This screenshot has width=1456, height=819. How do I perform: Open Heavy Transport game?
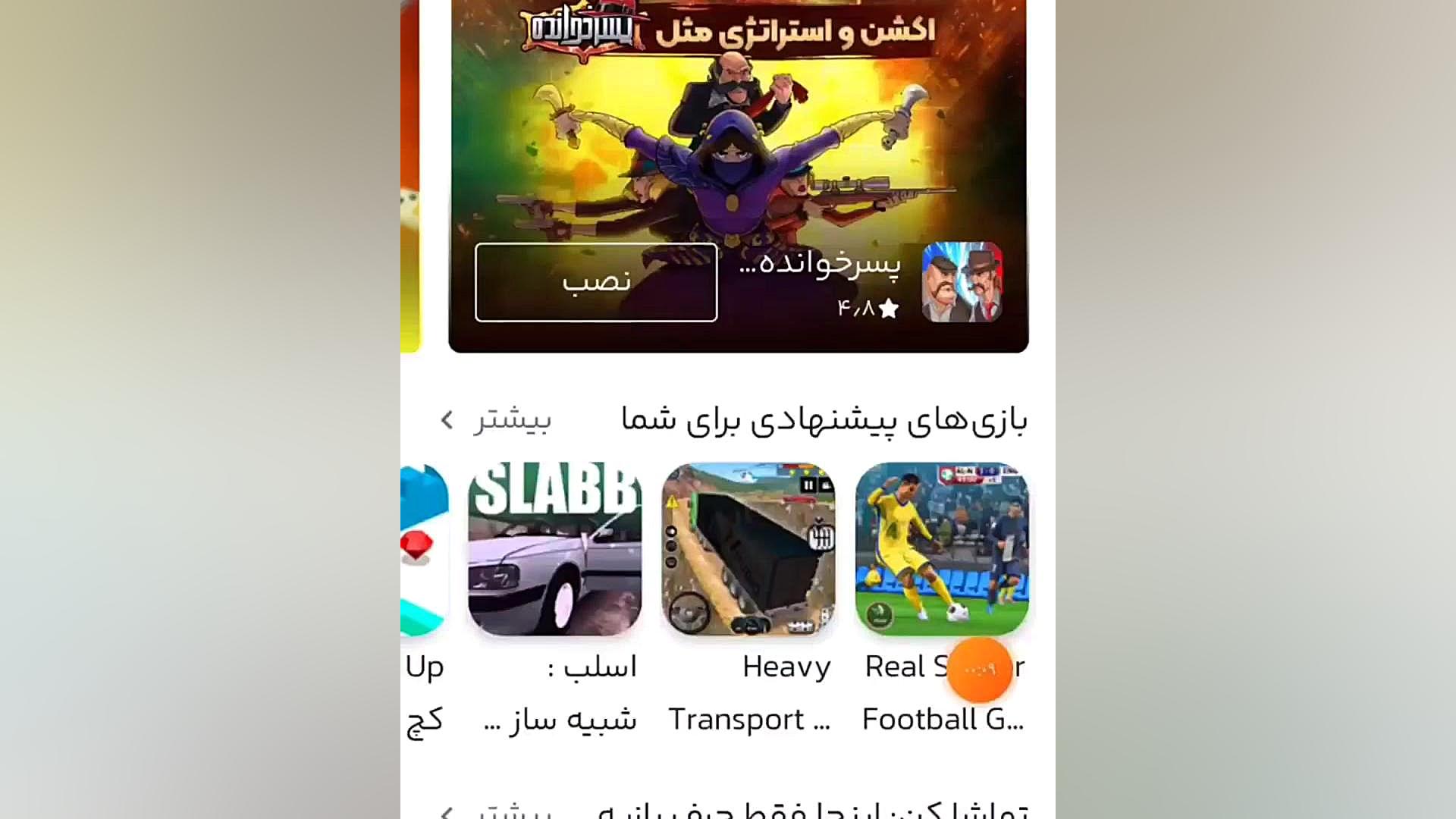pyautogui.click(x=748, y=549)
